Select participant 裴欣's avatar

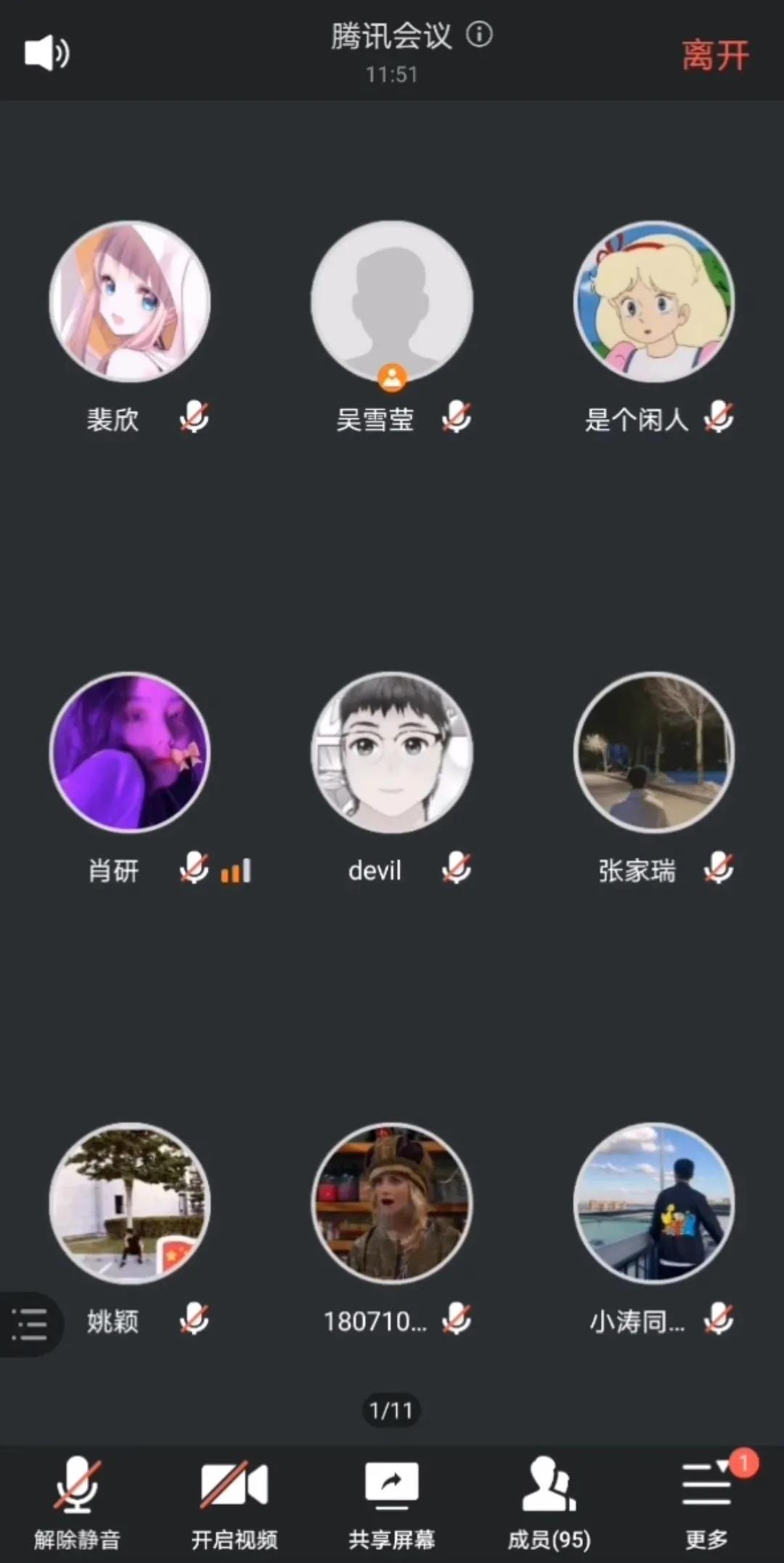click(130, 301)
